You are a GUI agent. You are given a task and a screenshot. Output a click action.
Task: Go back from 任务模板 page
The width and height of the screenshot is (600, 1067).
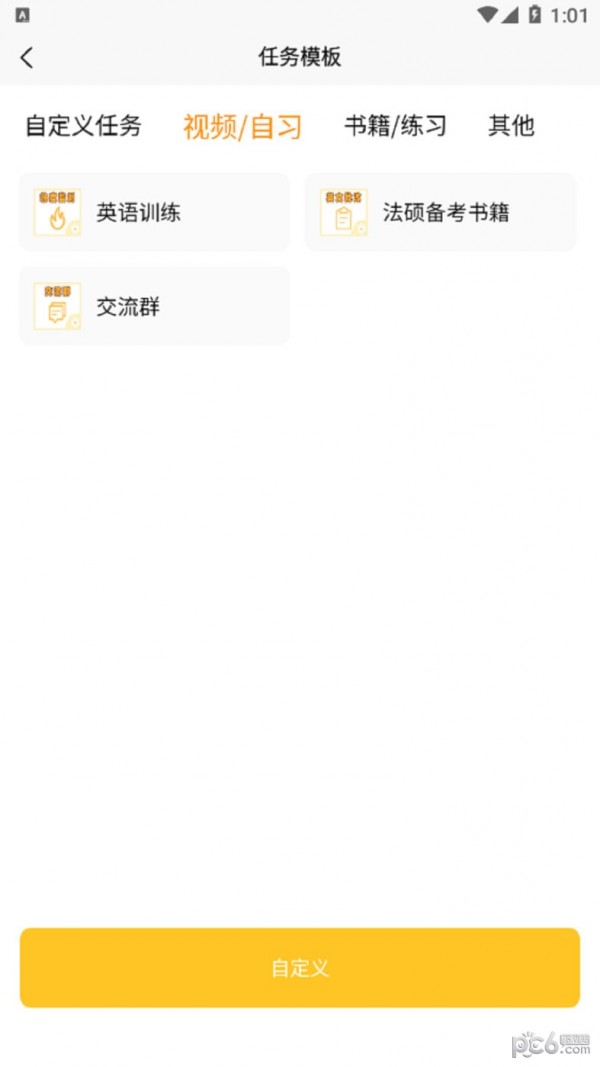click(x=27, y=57)
